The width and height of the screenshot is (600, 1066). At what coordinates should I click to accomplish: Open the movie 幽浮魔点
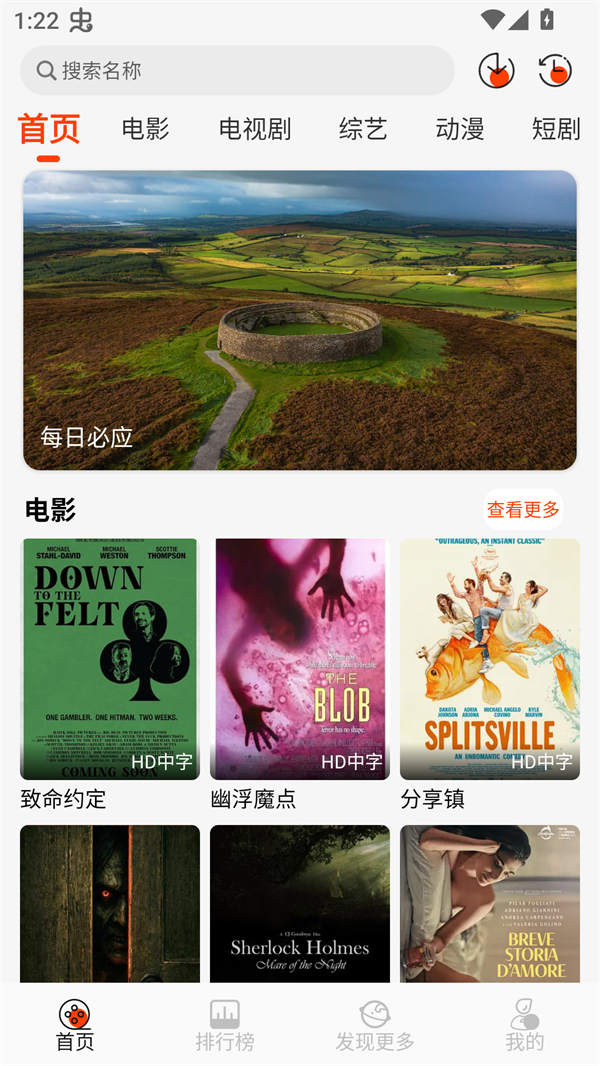[x=300, y=660]
